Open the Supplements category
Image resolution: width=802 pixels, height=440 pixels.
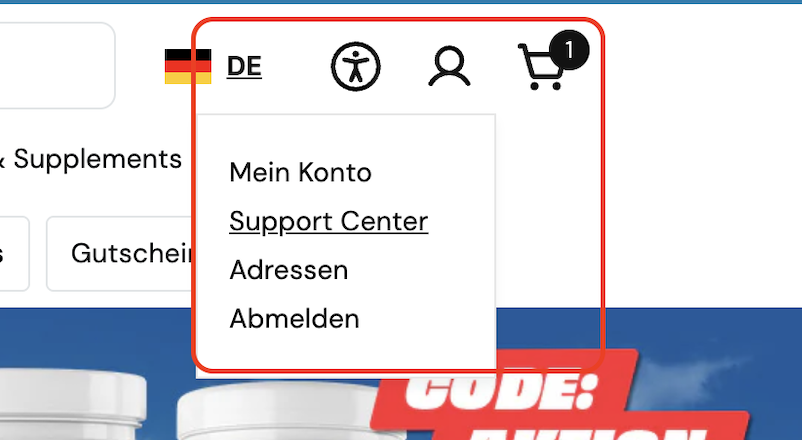click(97, 159)
